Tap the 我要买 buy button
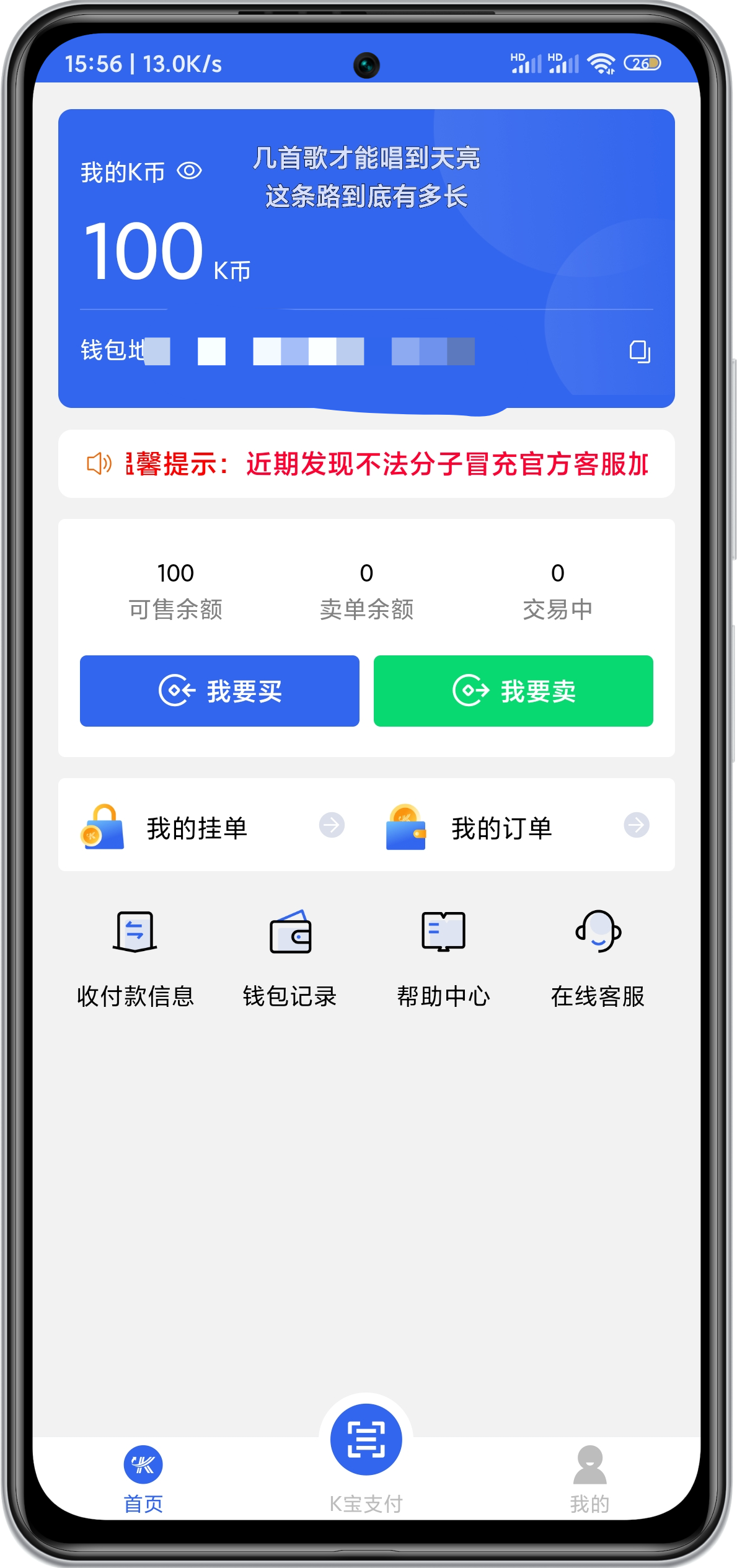737x1568 pixels. [x=219, y=691]
